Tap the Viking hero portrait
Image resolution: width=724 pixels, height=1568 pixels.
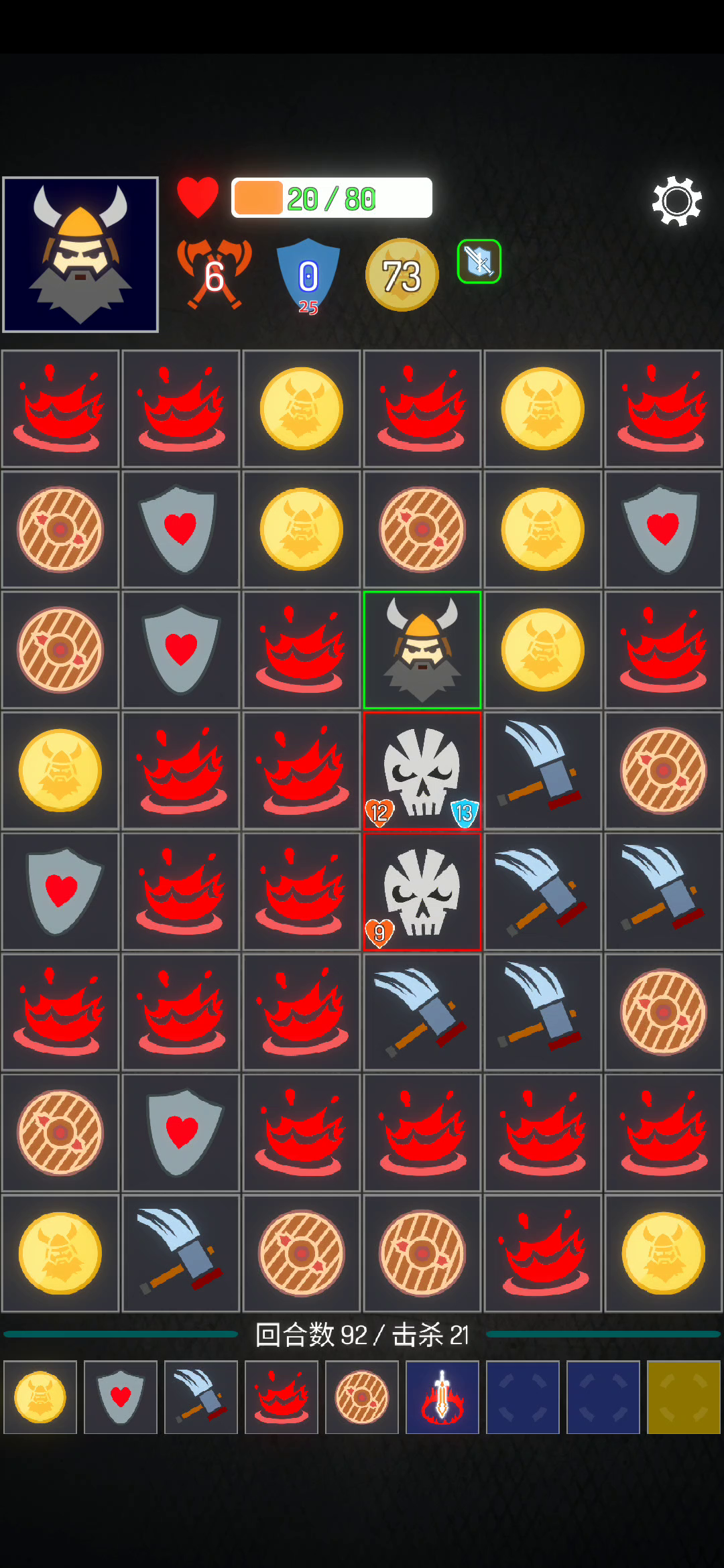(80, 255)
